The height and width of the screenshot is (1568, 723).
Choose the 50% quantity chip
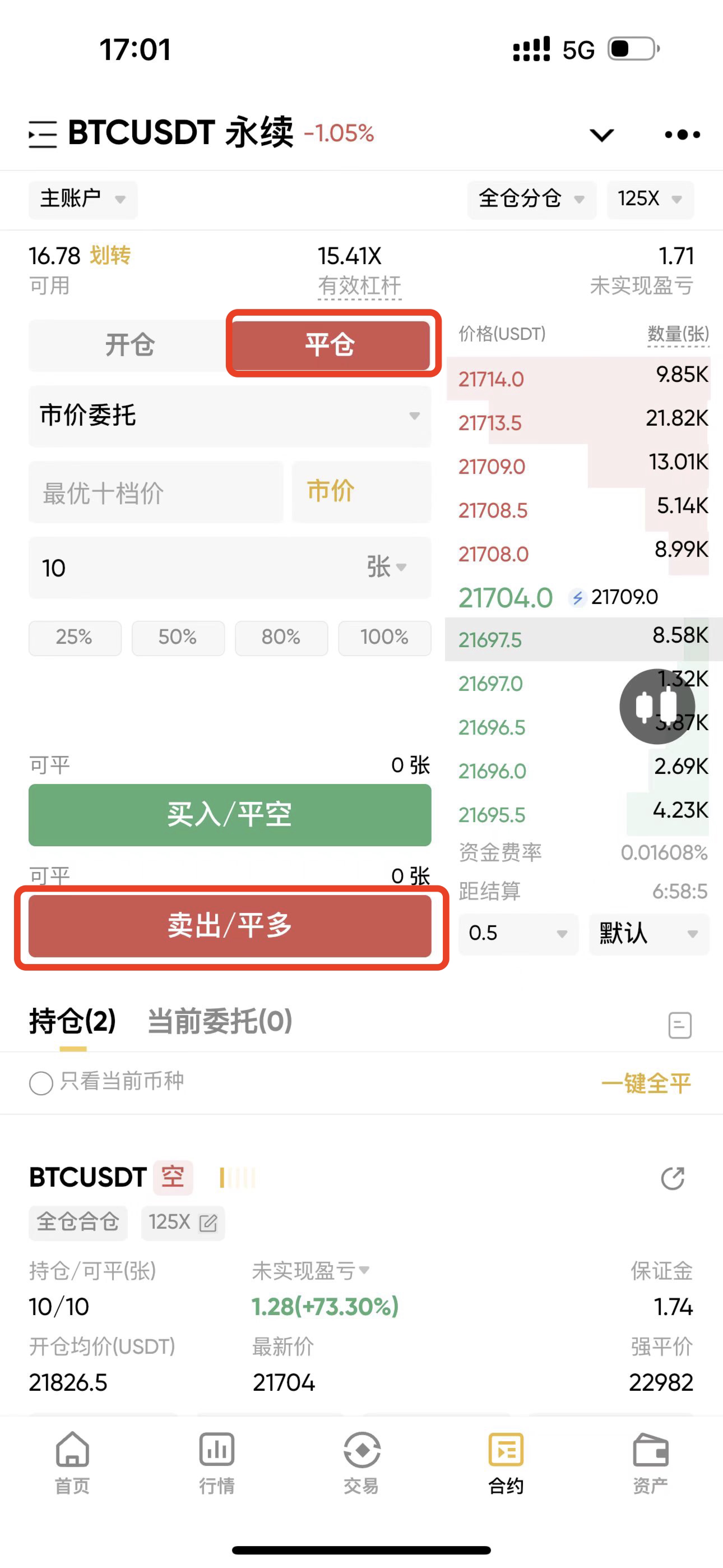(178, 637)
